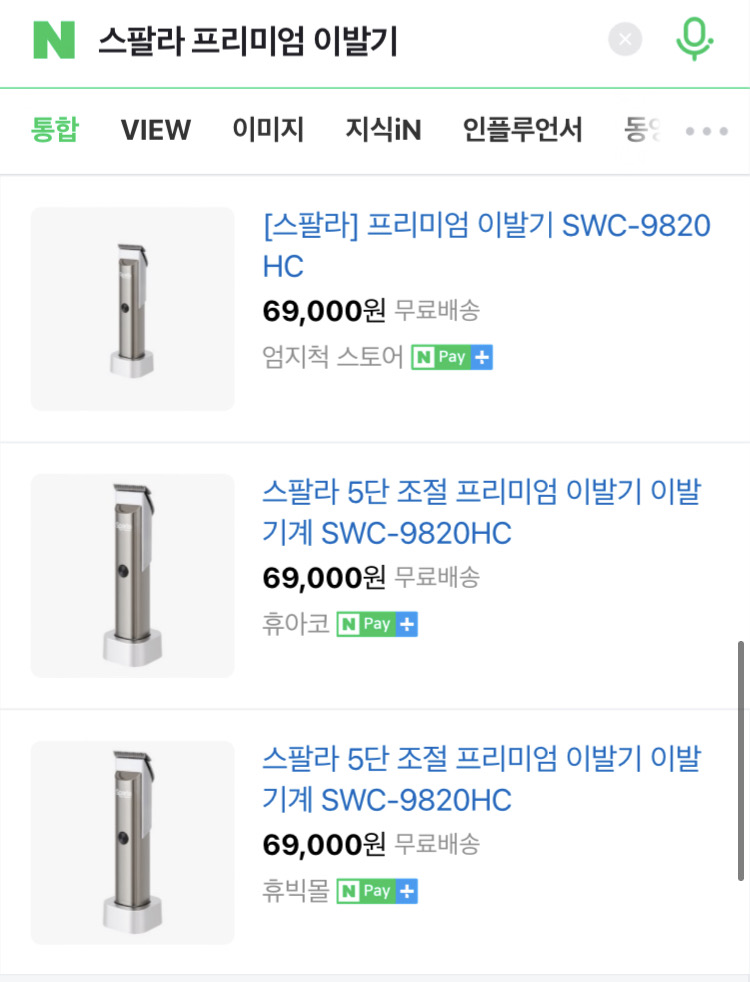The image size is (750, 982).
Task: Tap the blue plus icon next to 휴빅몰 Pay badge
Action: 408,891
